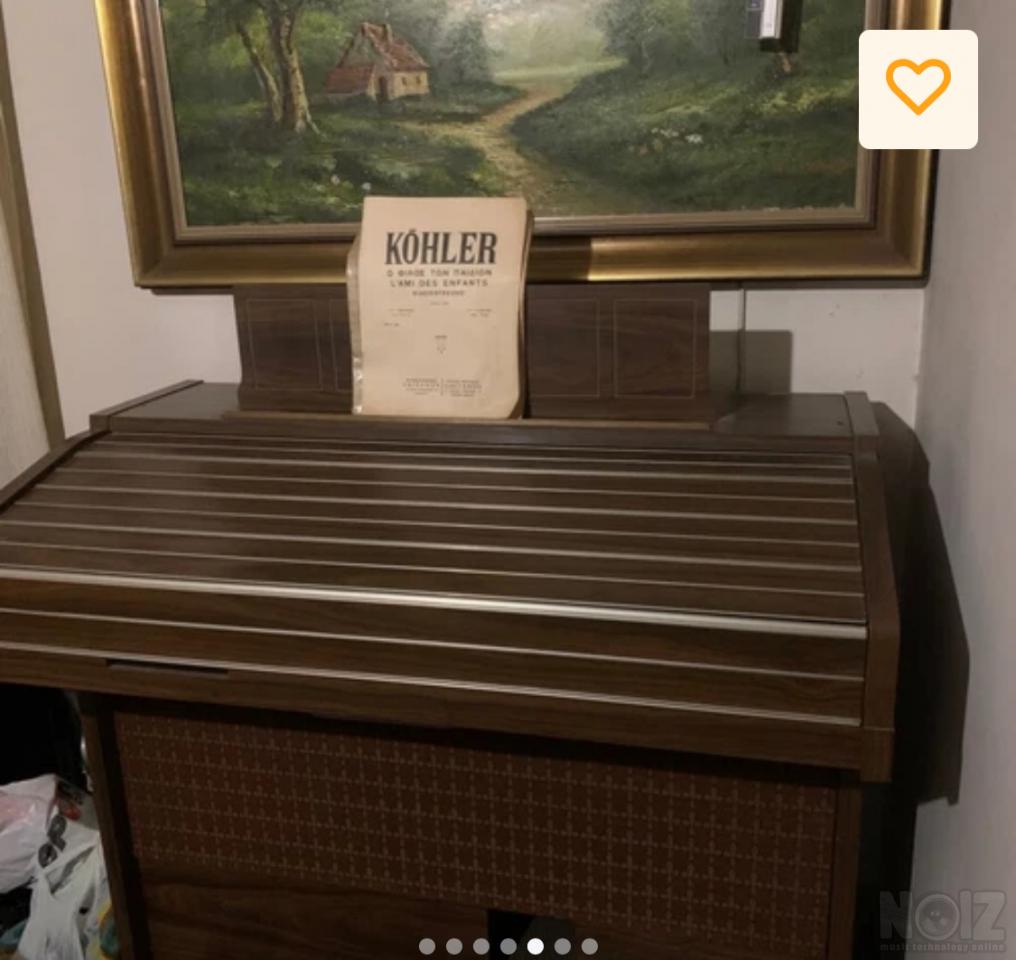Jump to the last photo dot

590,946
